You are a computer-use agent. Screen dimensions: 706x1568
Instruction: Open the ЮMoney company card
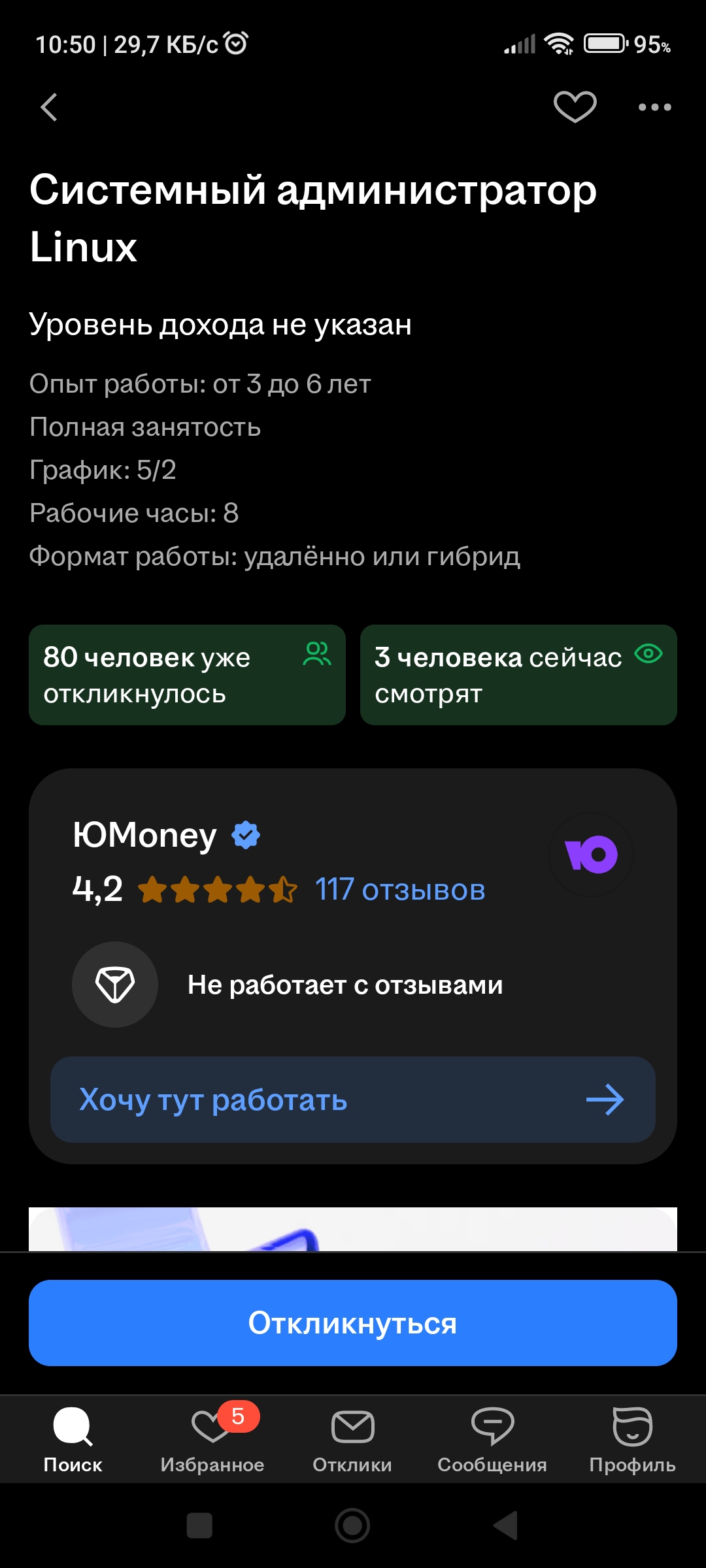pos(145,836)
